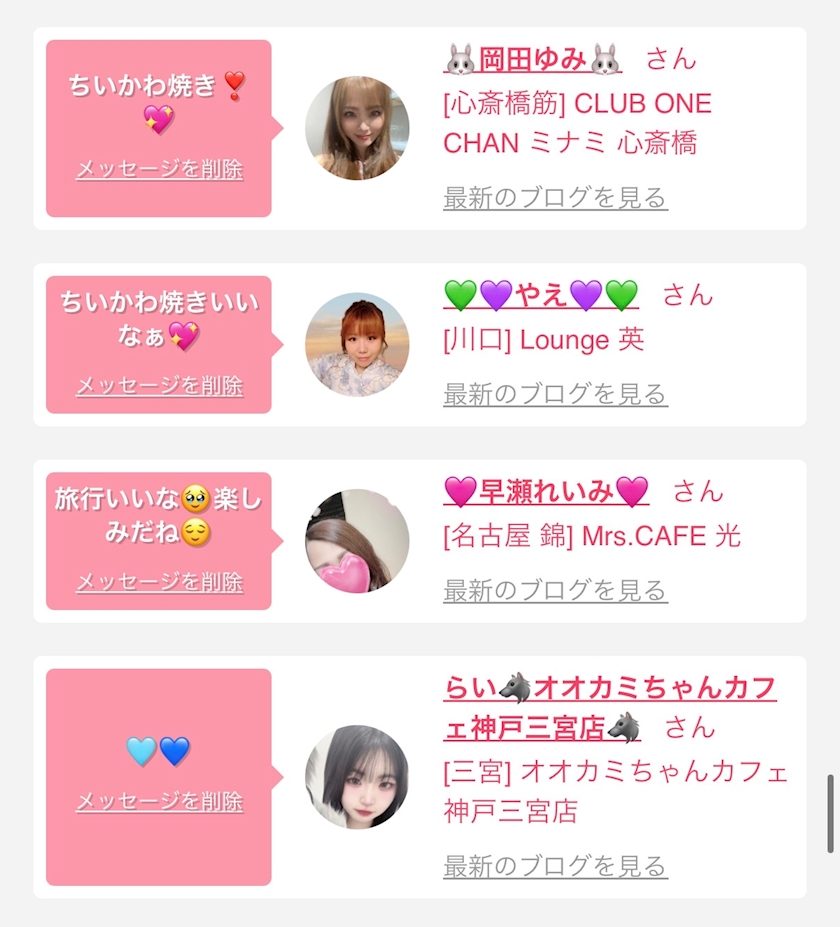Open 早瀬れいみ's profile link
This screenshot has height=927, width=840.
pos(546,491)
